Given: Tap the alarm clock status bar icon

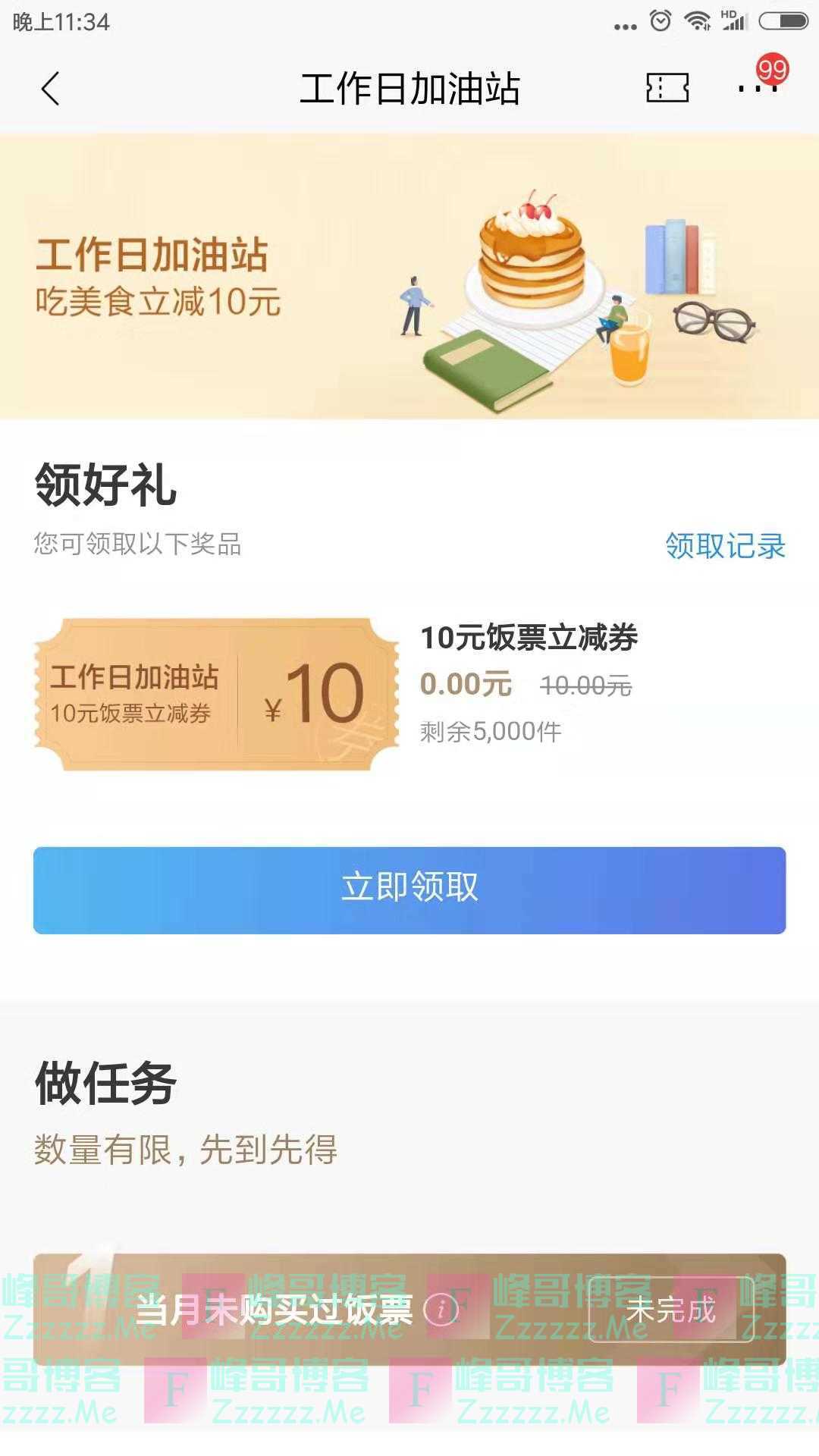Looking at the screenshot, I should tap(658, 20).
